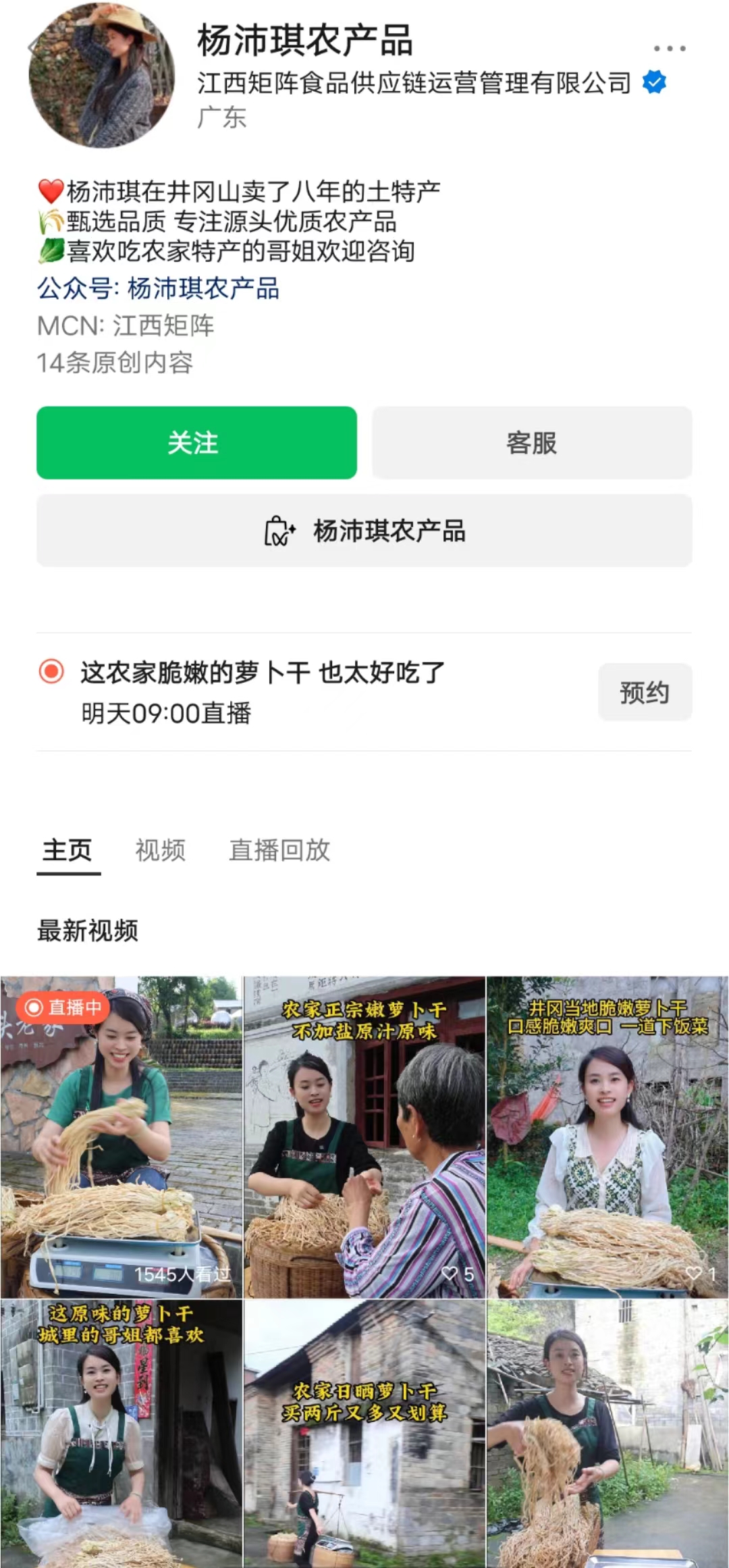Open the 杨沛琪农产品 shop button
729x1568 pixels.
tap(364, 531)
